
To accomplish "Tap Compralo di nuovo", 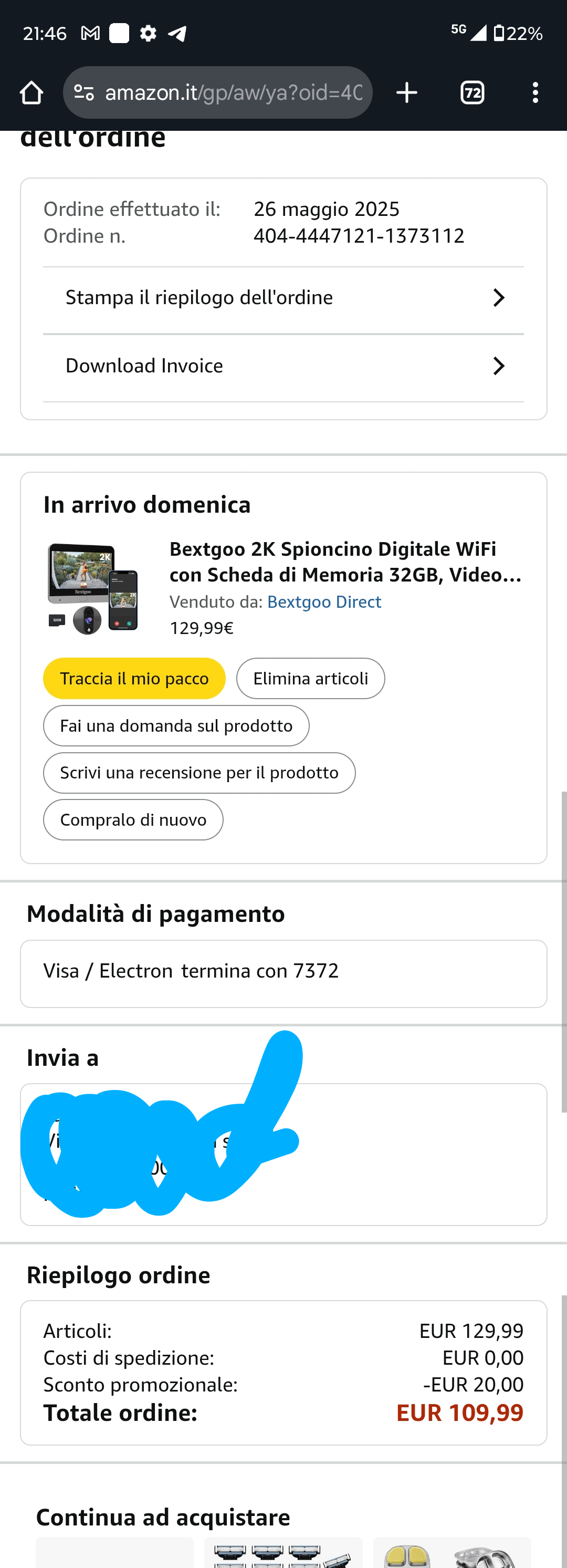I will [x=133, y=820].
